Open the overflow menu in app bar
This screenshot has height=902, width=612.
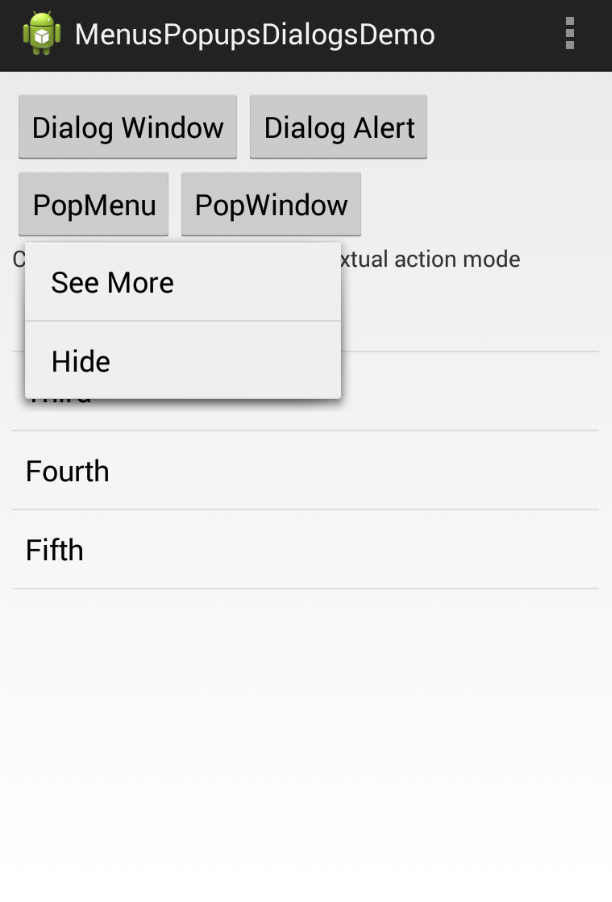pyautogui.click(x=569, y=34)
